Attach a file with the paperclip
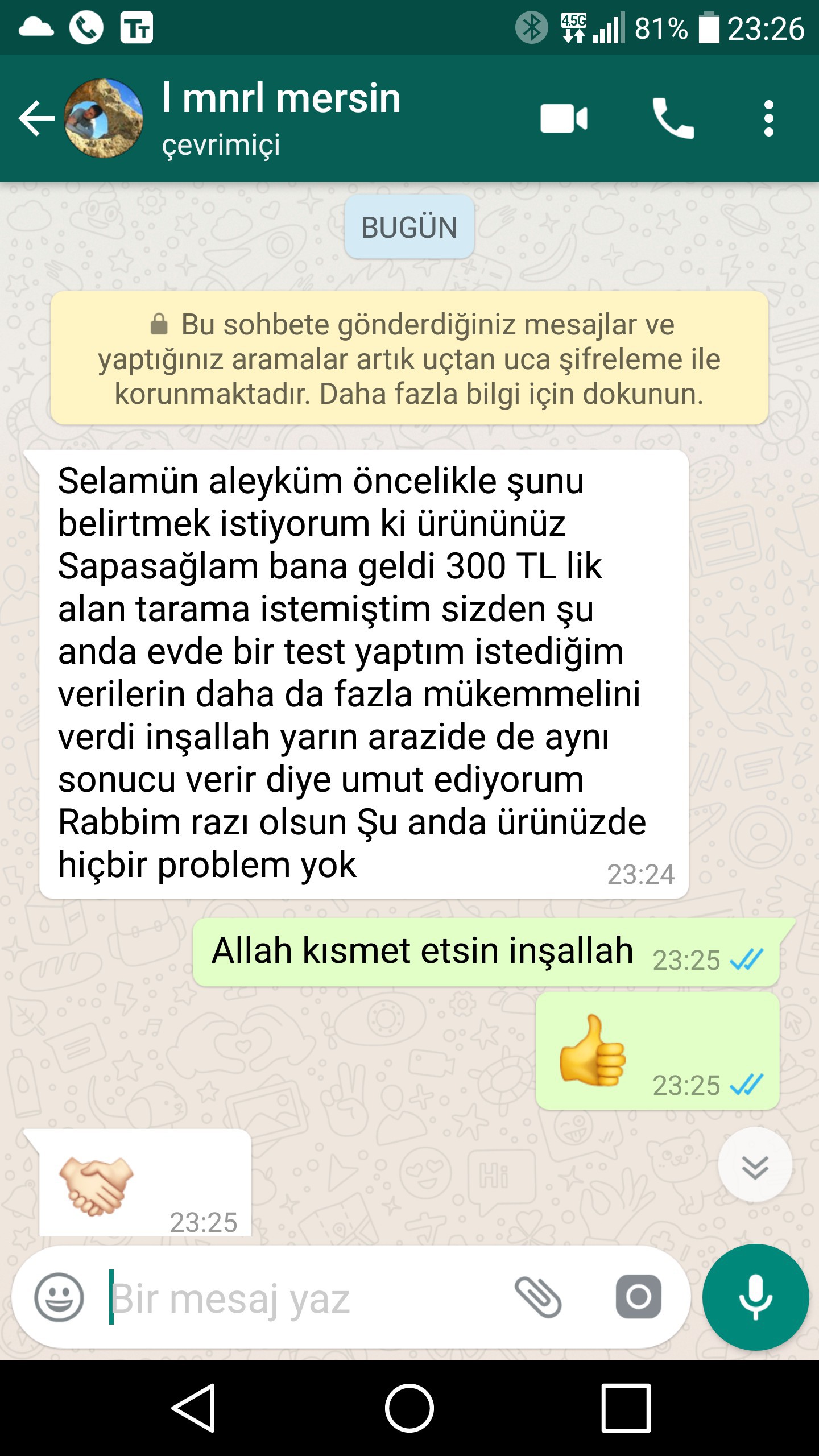Screen dimensions: 819x1456 click(x=538, y=1297)
